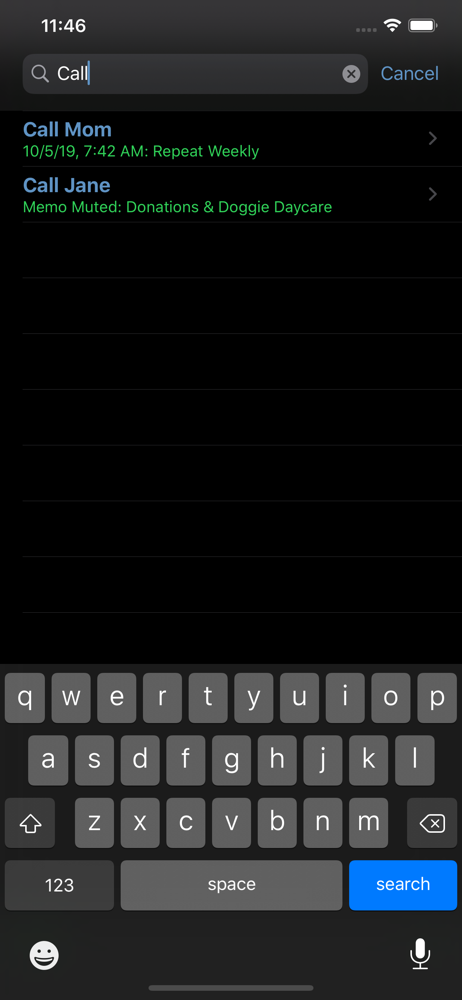Open the emoji keyboard

[x=44, y=955]
